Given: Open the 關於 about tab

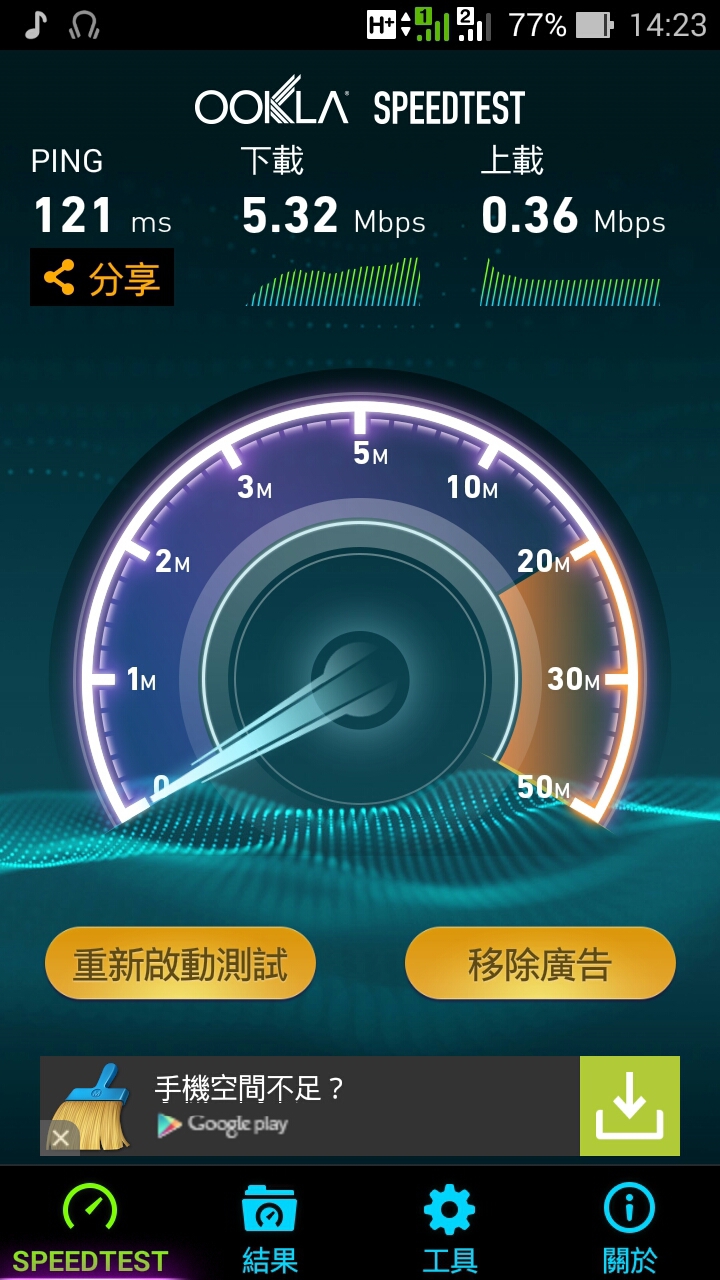Looking at the screenshot, I should (630, 1227).
